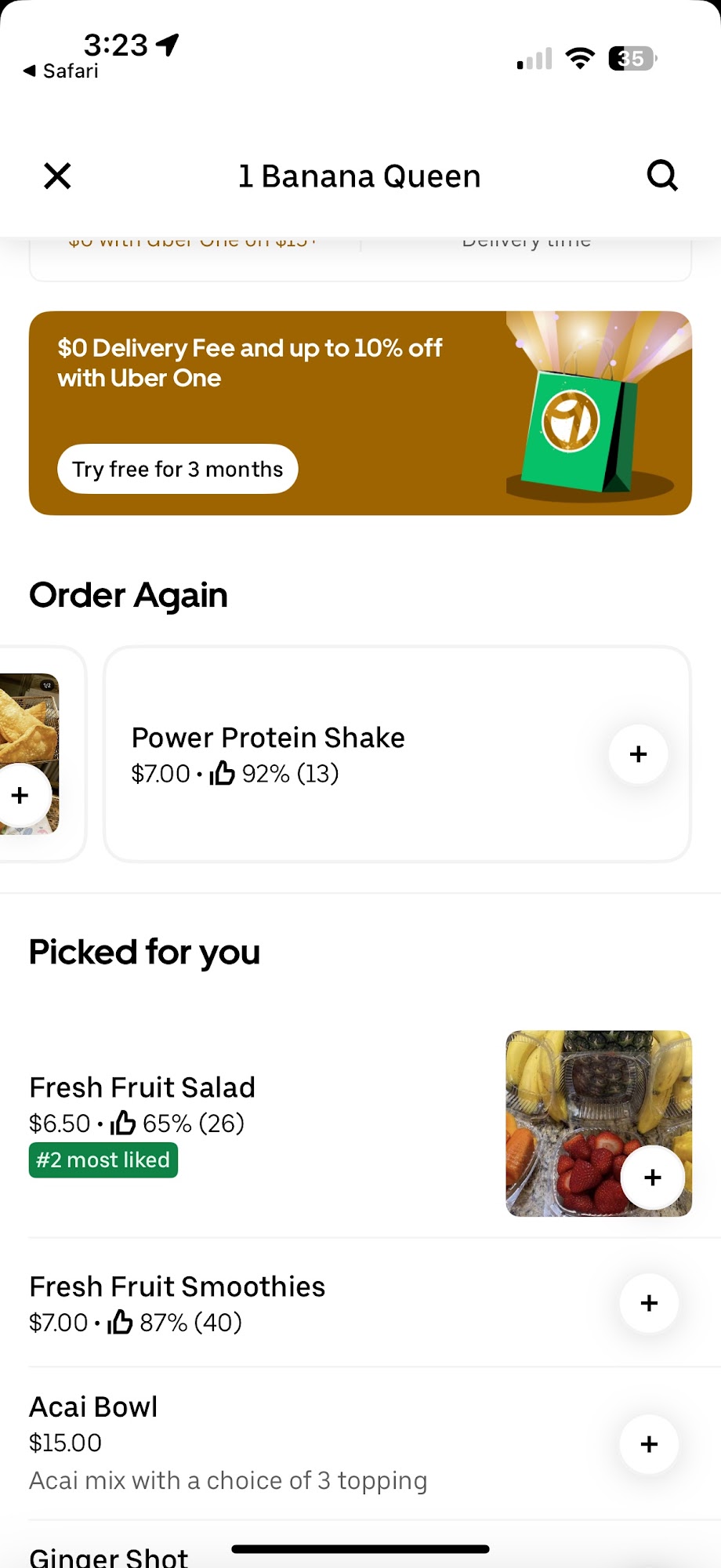Add Acai Bowl to cart

click(x=649, y=1444)
